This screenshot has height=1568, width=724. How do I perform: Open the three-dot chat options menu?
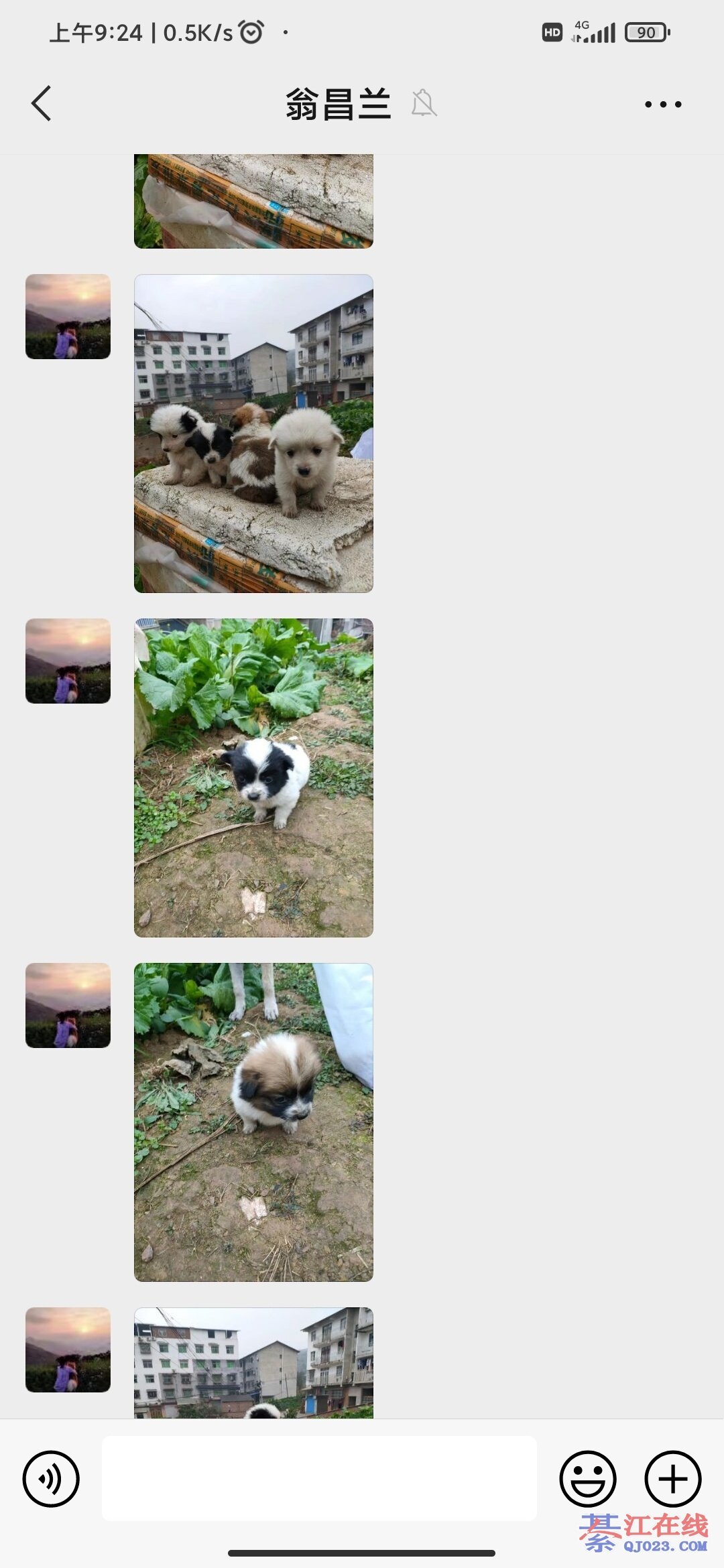[x=662, y=105]
